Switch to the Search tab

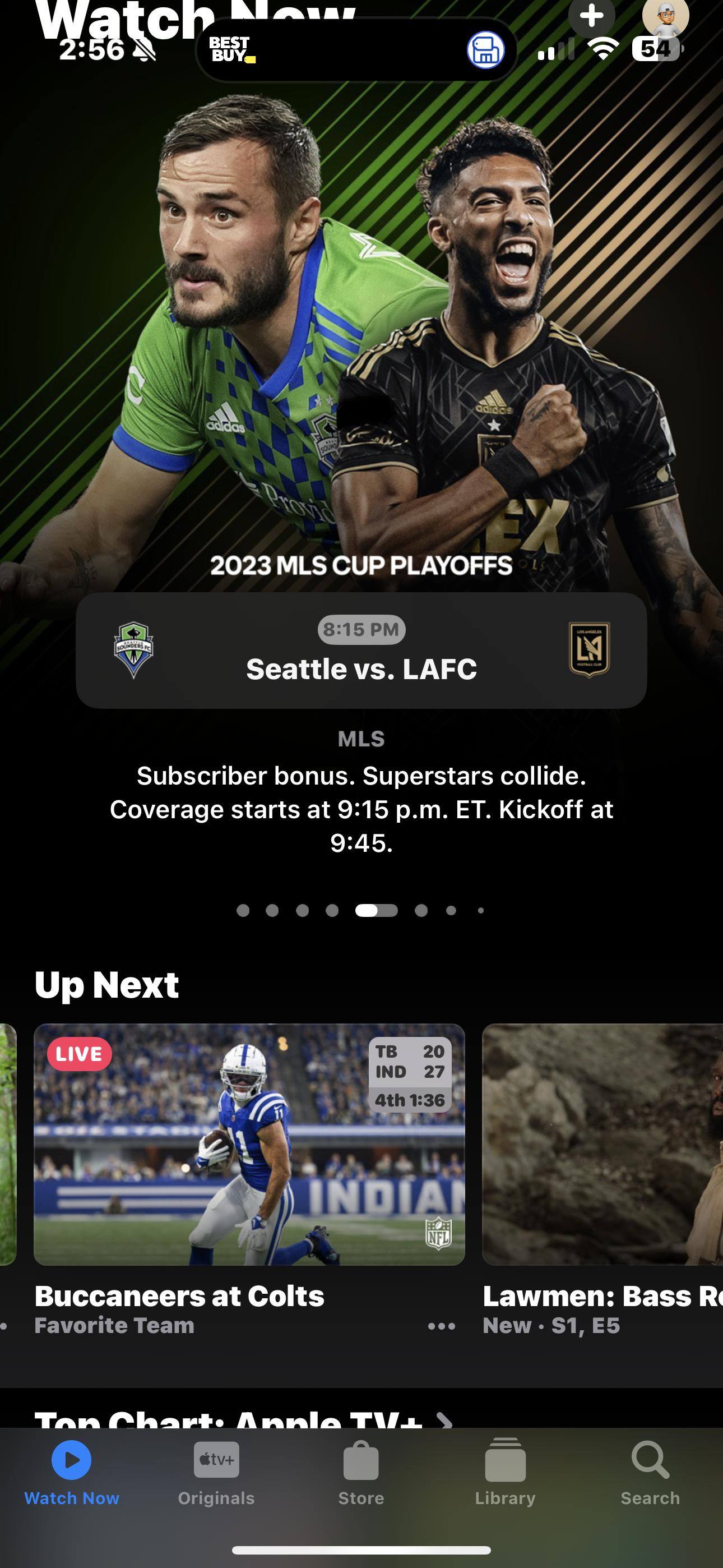pyautogui.click(x=650, y=1473)
